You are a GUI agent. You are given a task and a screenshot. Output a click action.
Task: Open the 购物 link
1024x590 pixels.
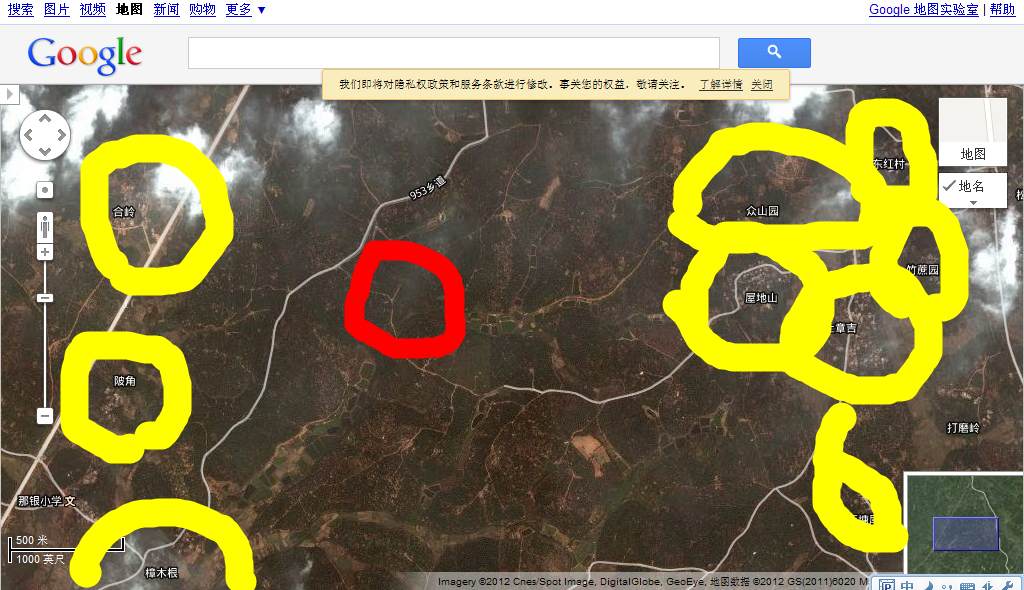click(202, 9)
